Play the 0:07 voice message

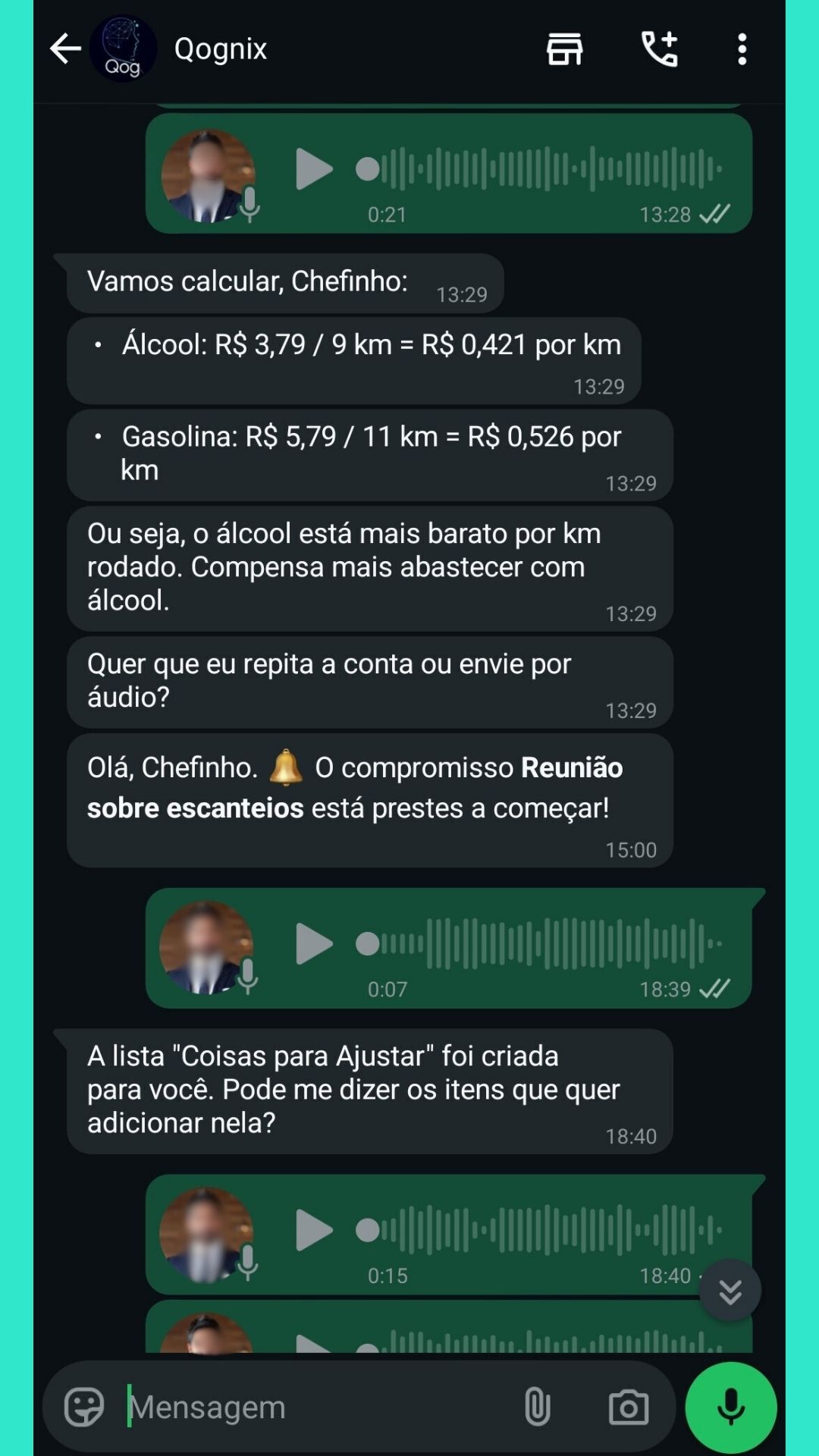tap(313, 944)
